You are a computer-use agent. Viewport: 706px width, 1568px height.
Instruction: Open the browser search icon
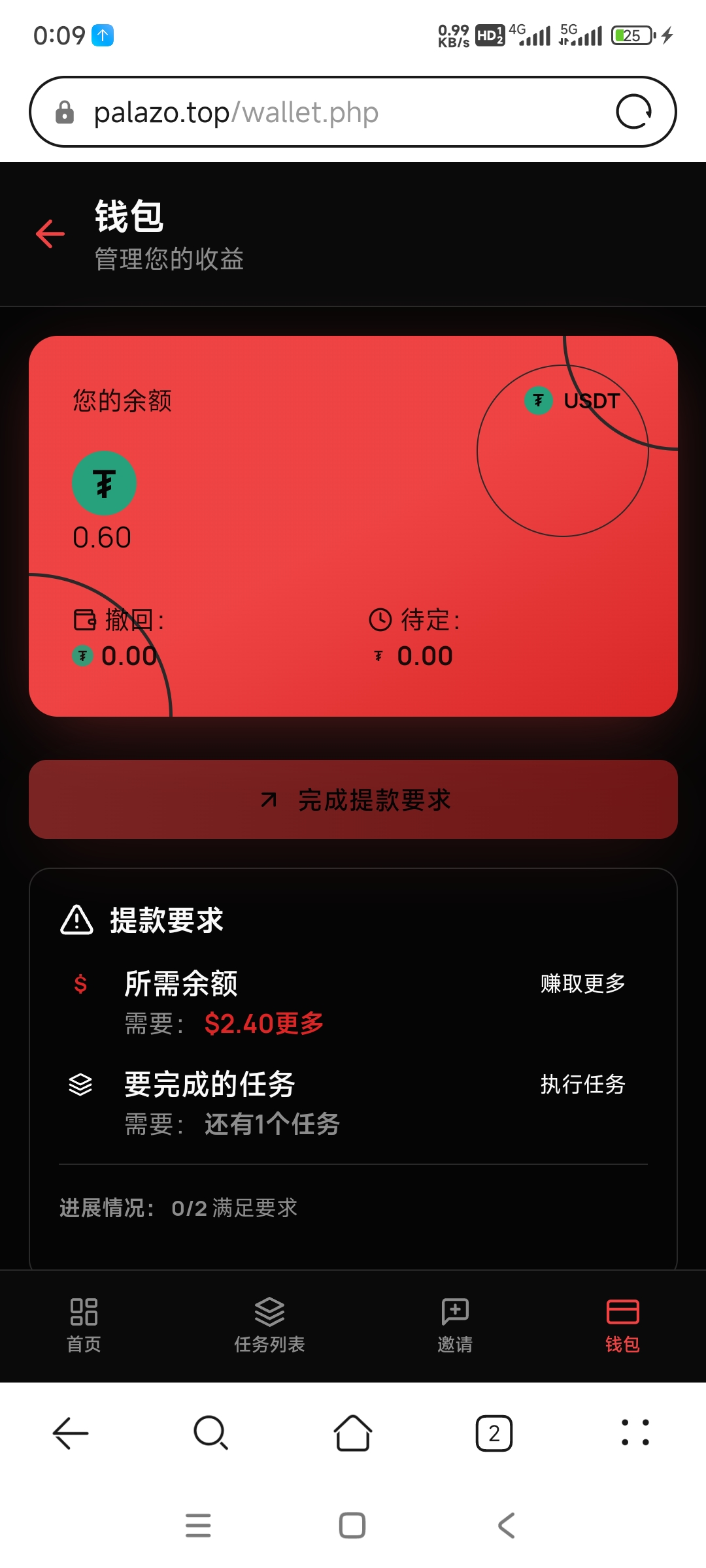[x=210, y=1433]
